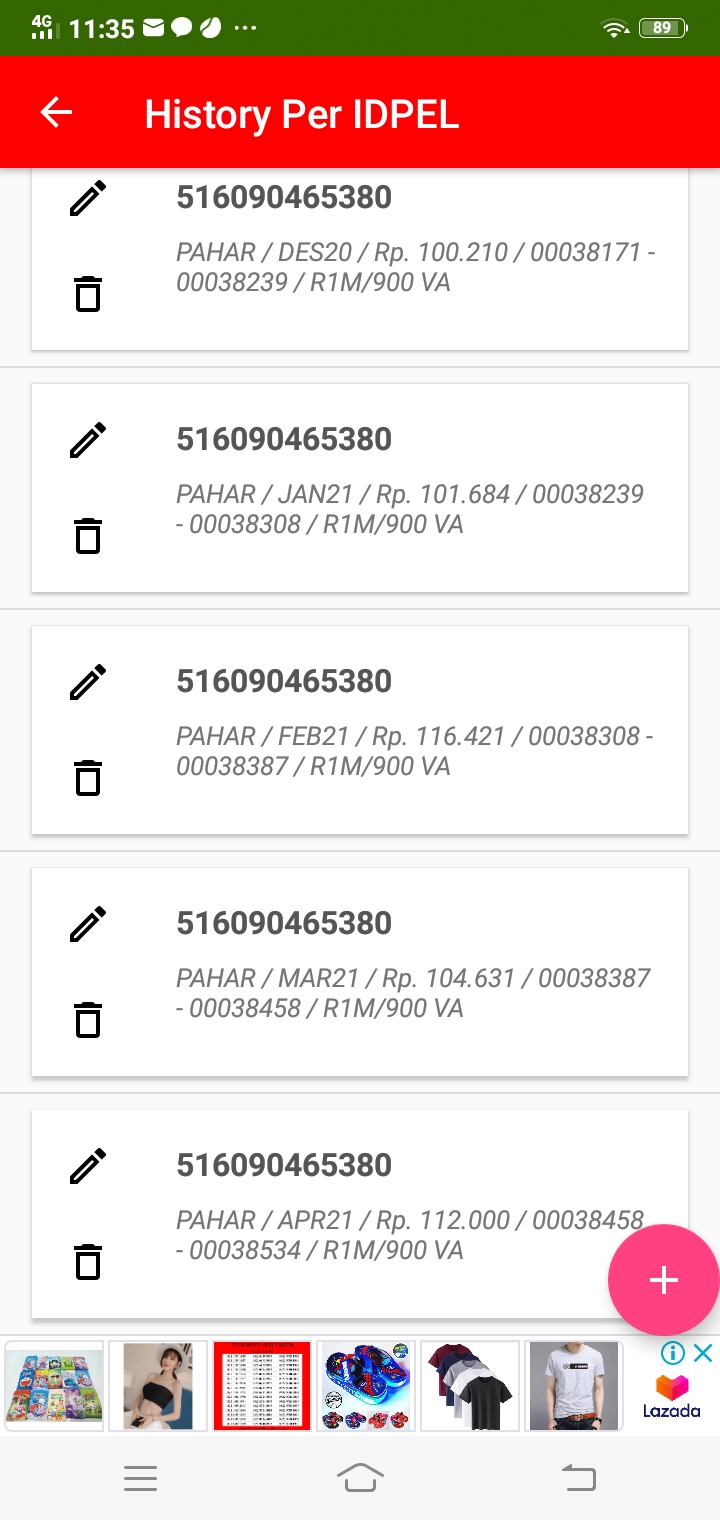Delete the APR21 history entry
720x1520 pixels.
tap(88, 1262)
